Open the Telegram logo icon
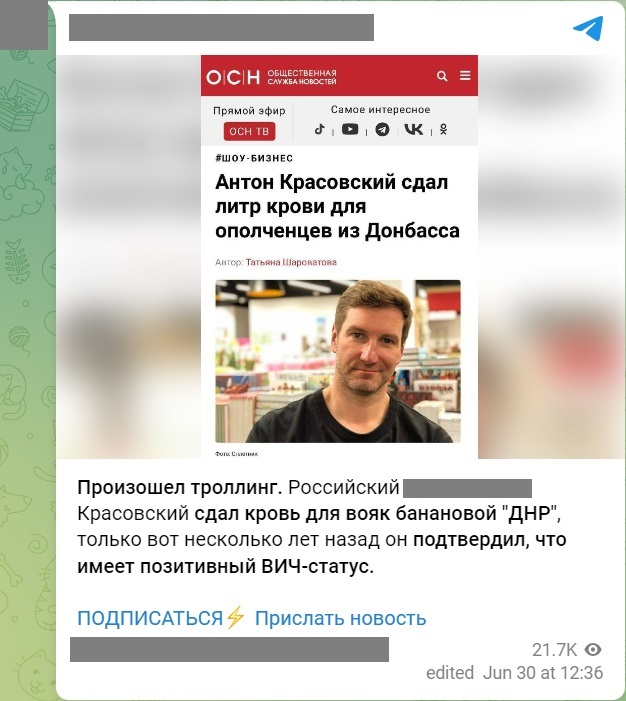Viewport: 626px width, 701px height. pos(588,29)
